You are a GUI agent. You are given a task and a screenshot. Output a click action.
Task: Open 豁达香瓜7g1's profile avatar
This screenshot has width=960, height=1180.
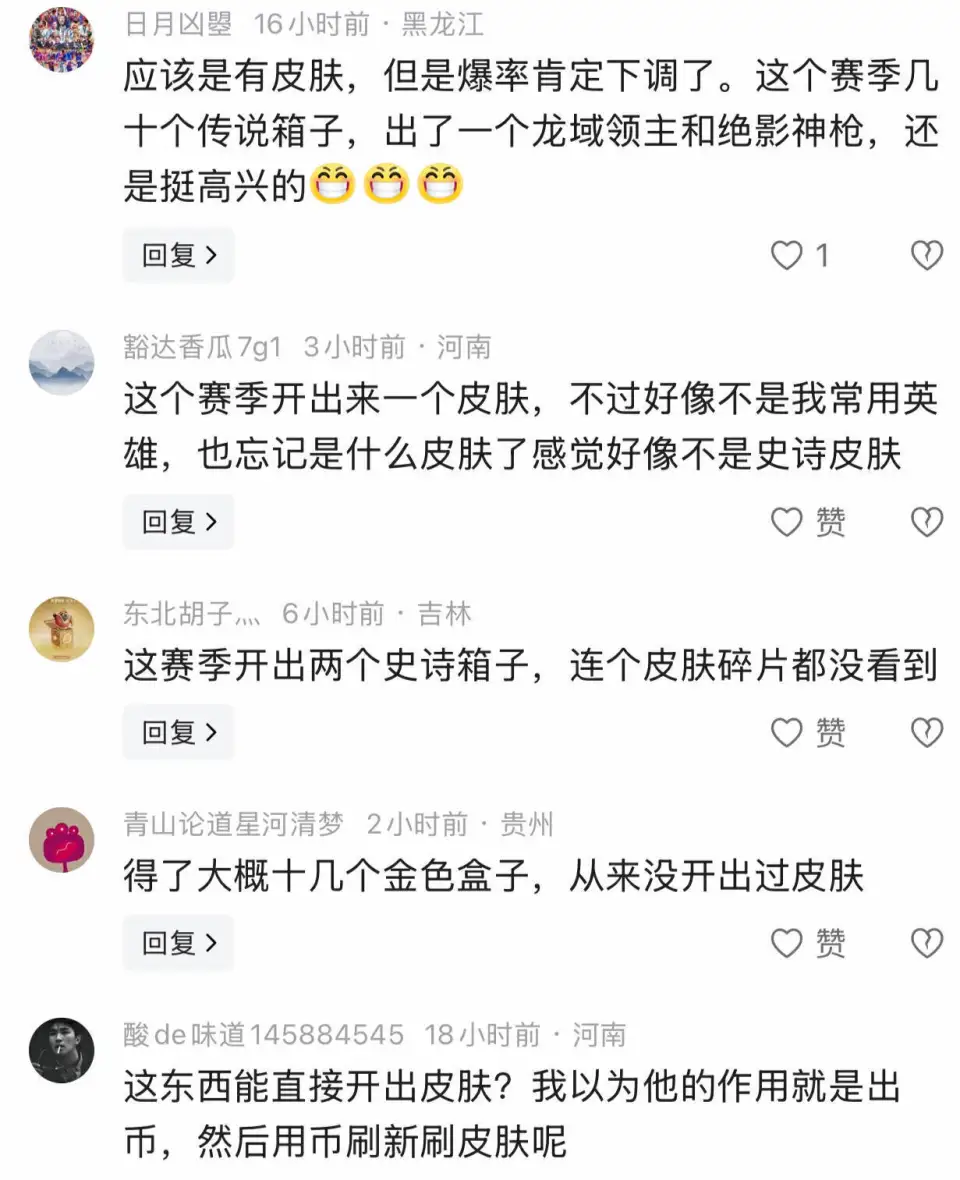pyautogui.click(x=62, y=362)
